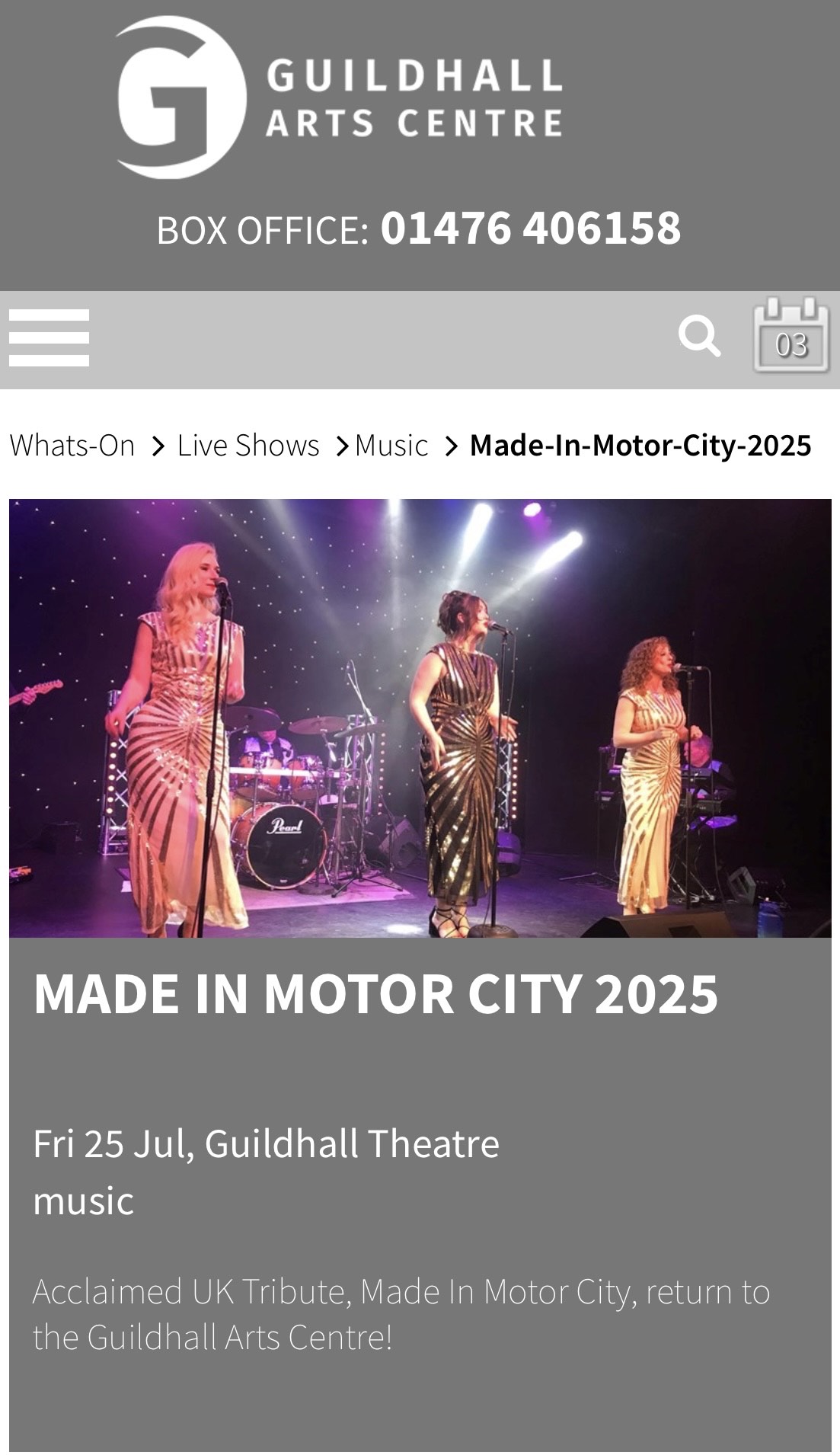This screenshot has height=1455, width=840.
Task: Open the Live Shows breadcrumb
Action: click(248, 446)
